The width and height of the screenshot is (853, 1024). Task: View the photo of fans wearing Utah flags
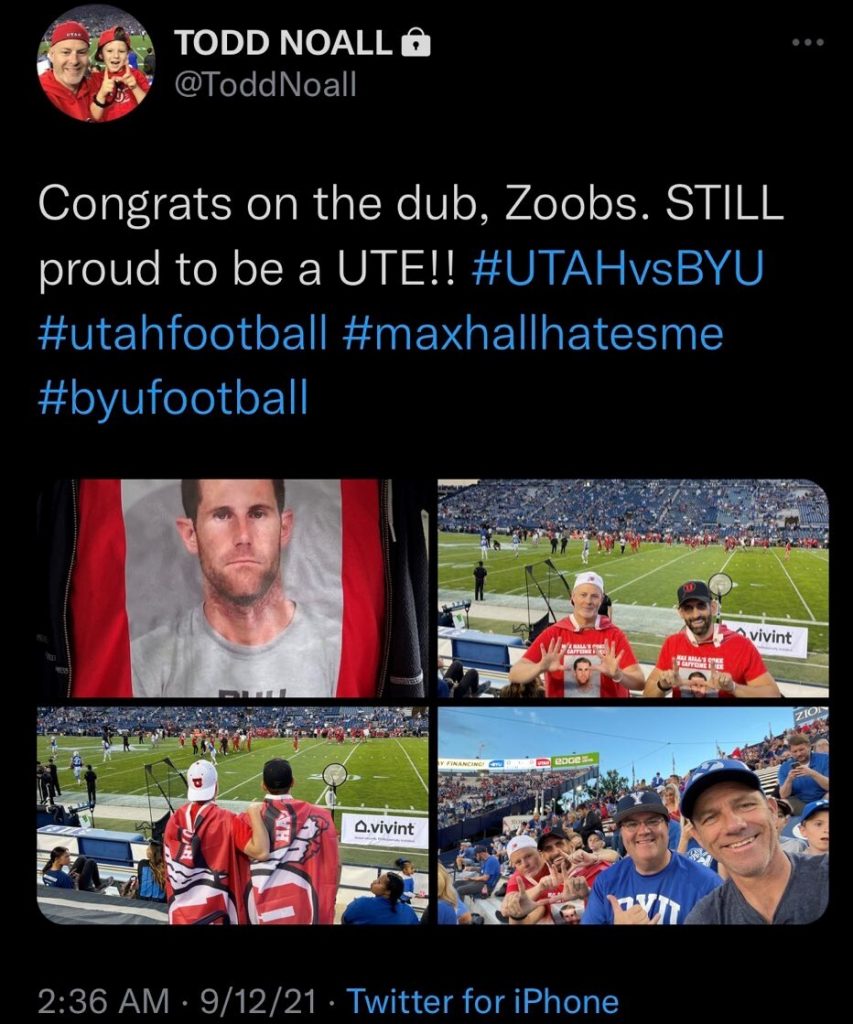[232, 815]
